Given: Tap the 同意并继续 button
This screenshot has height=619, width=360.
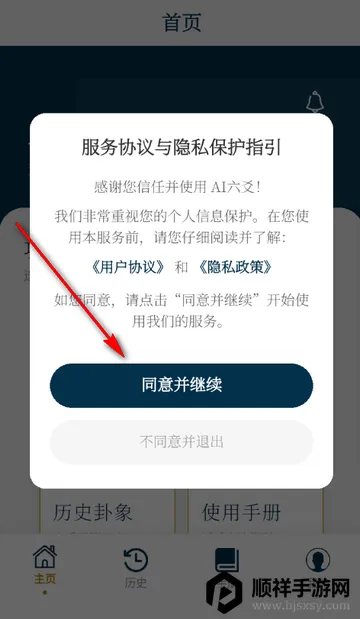Looking at the screenshot, I should pyautogui.click(x=181, y=385).
